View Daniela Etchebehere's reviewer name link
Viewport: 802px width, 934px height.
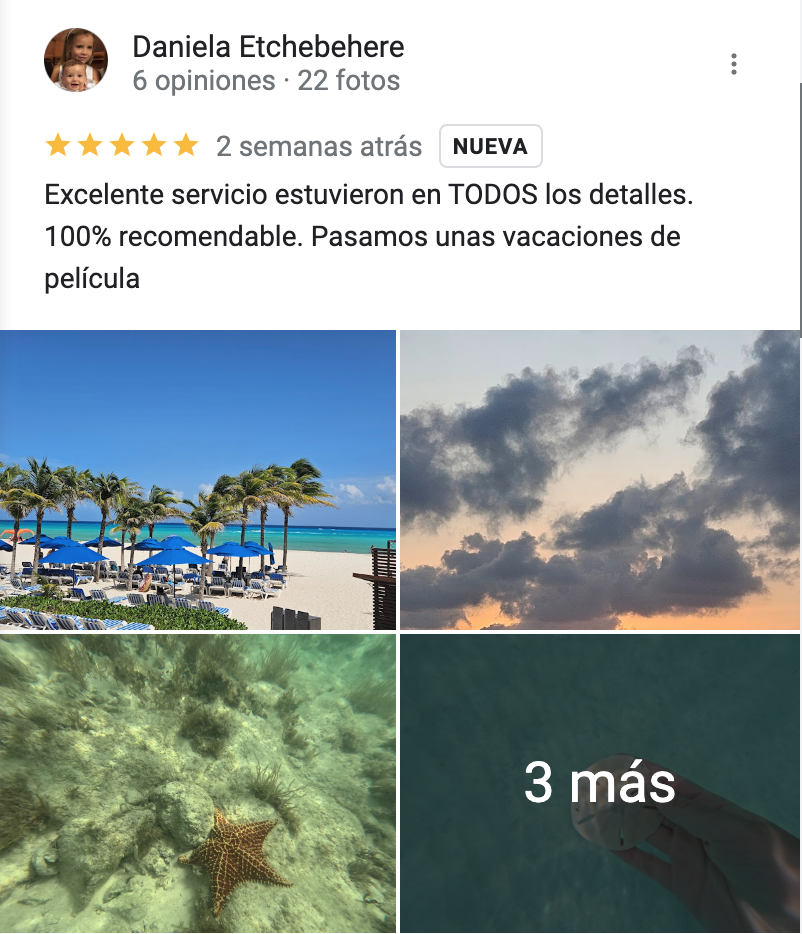(268, 46)
